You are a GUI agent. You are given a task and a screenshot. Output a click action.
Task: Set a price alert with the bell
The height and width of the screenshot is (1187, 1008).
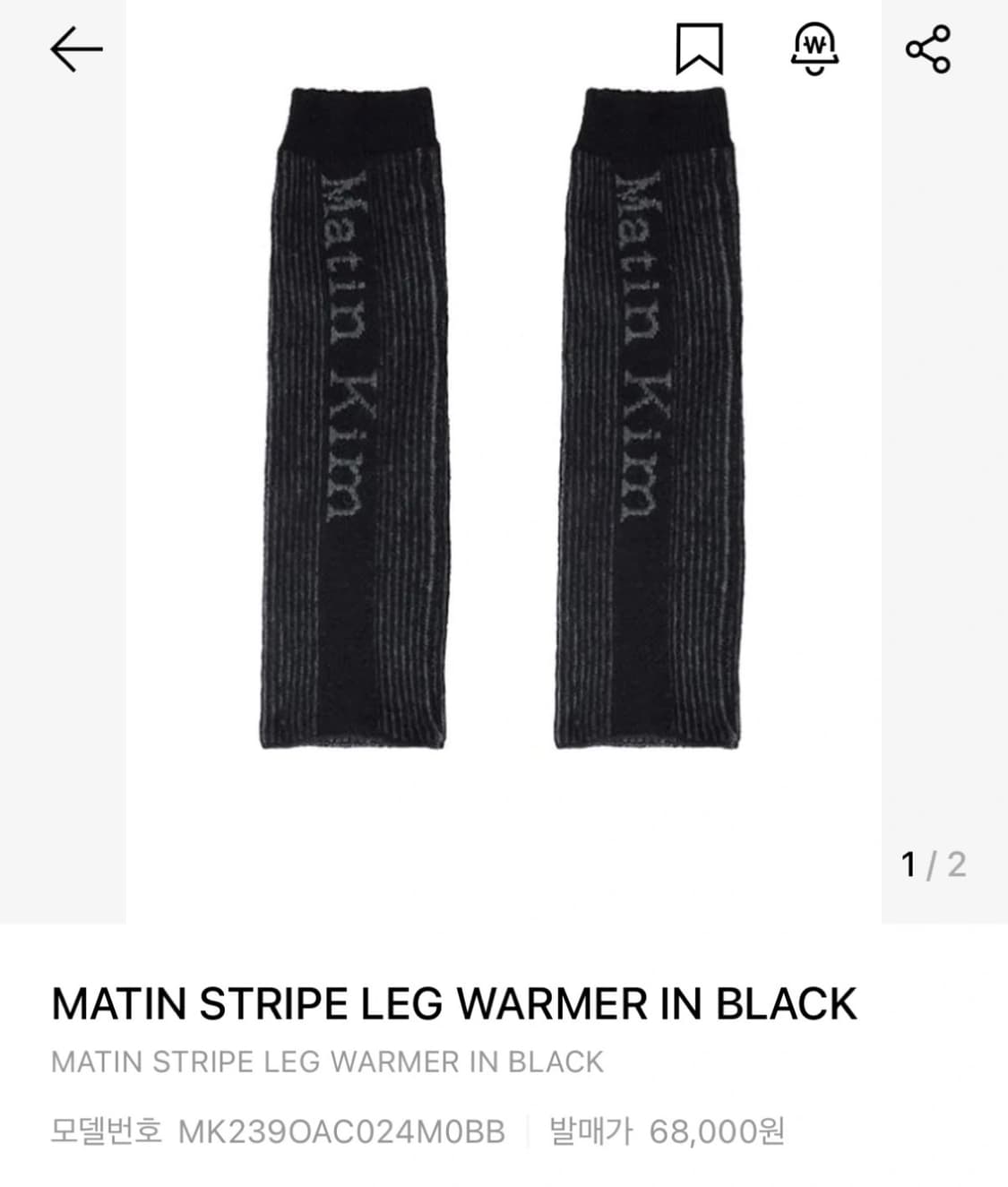pos(813,48)
